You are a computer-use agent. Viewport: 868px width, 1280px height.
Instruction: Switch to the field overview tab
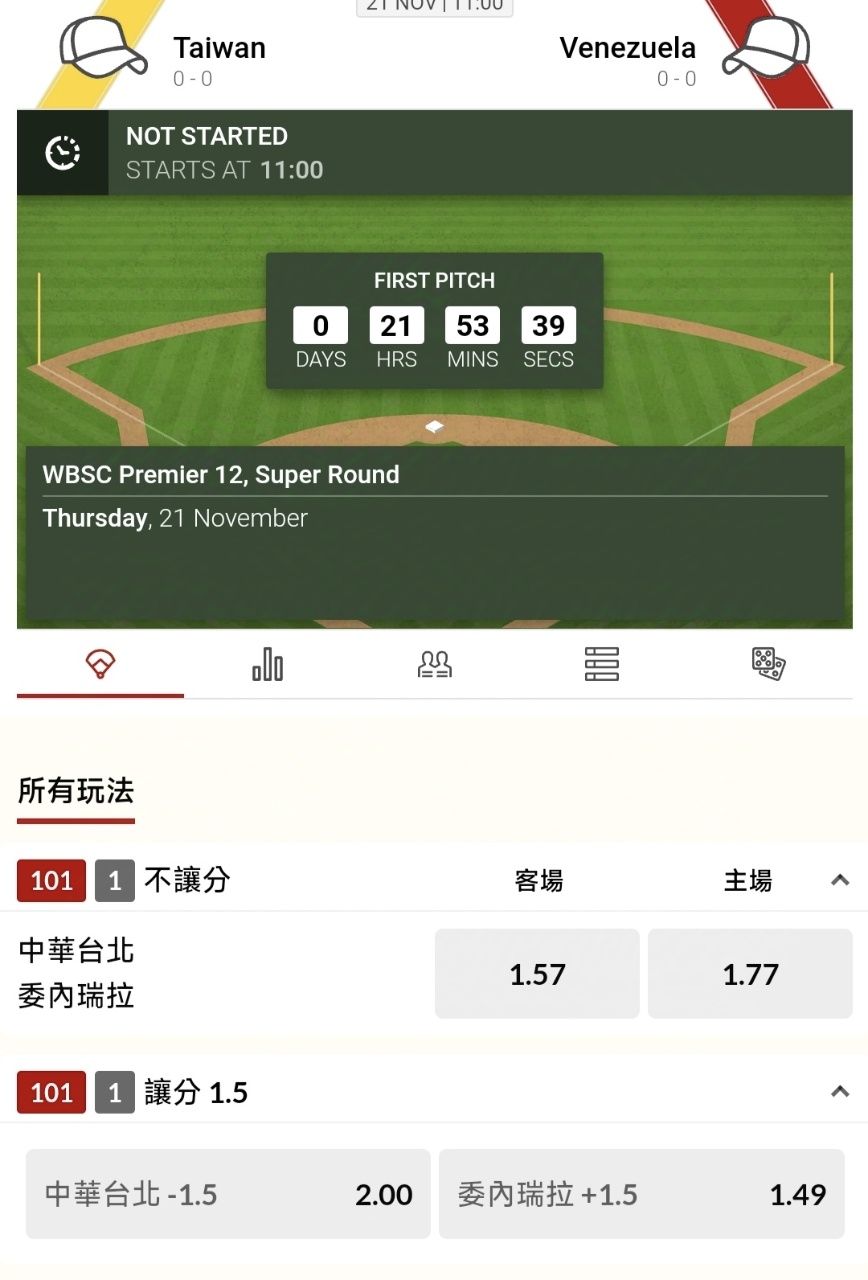pyautogui.click(x=100, y=664)
